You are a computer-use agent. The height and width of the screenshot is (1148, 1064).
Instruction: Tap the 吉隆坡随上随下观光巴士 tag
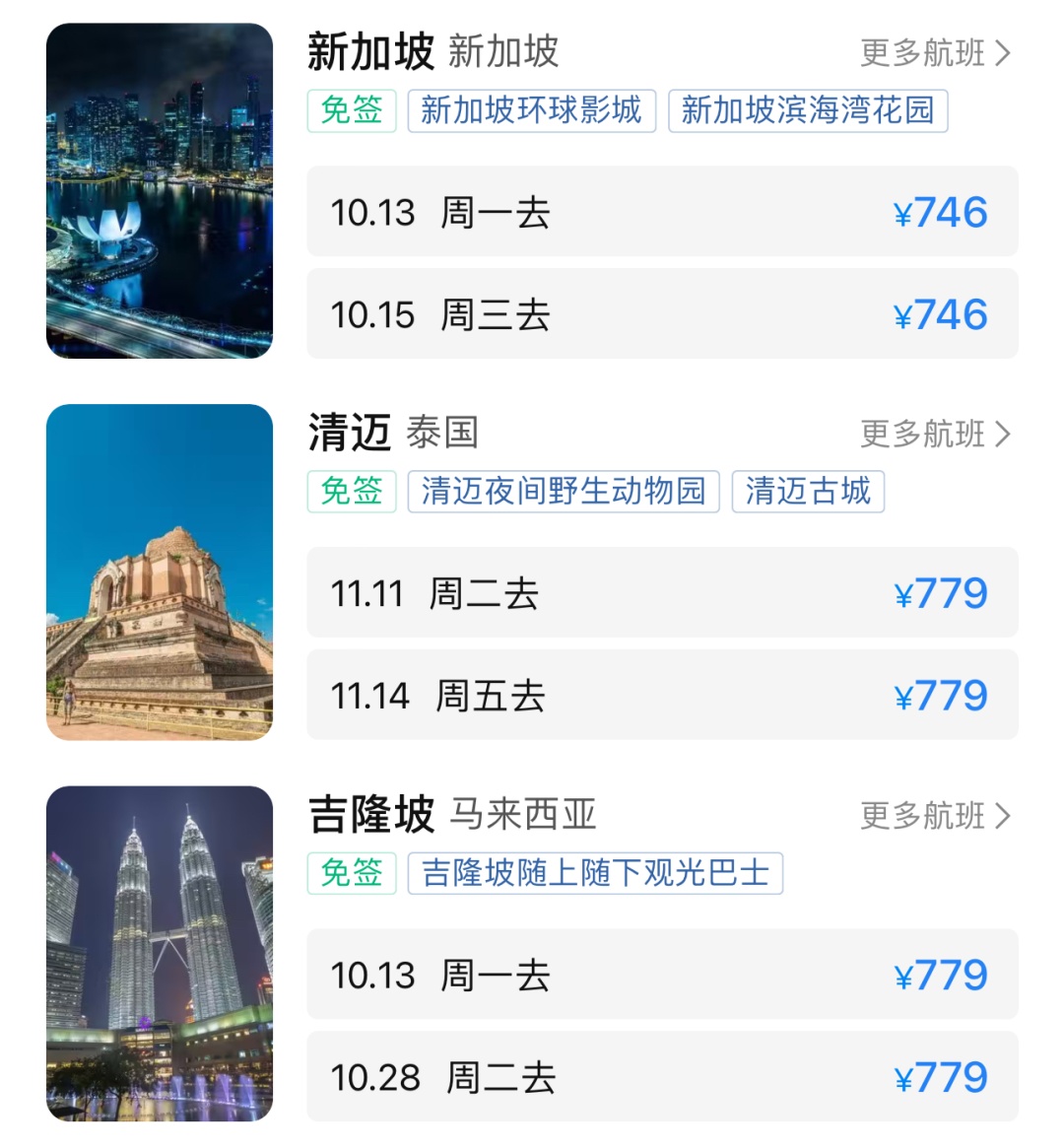(595, 873)
